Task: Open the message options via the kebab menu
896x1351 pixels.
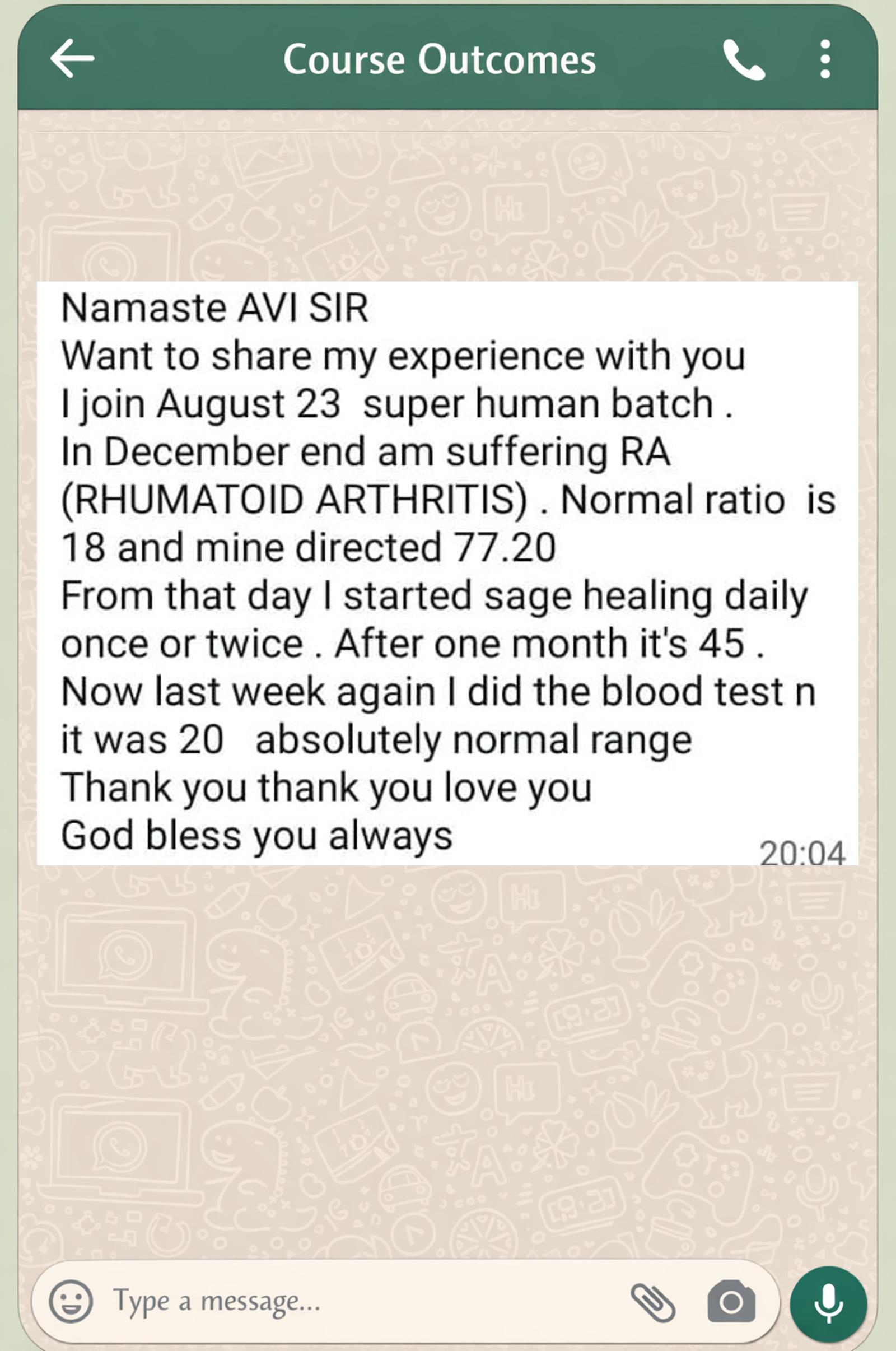Action: 825,60
